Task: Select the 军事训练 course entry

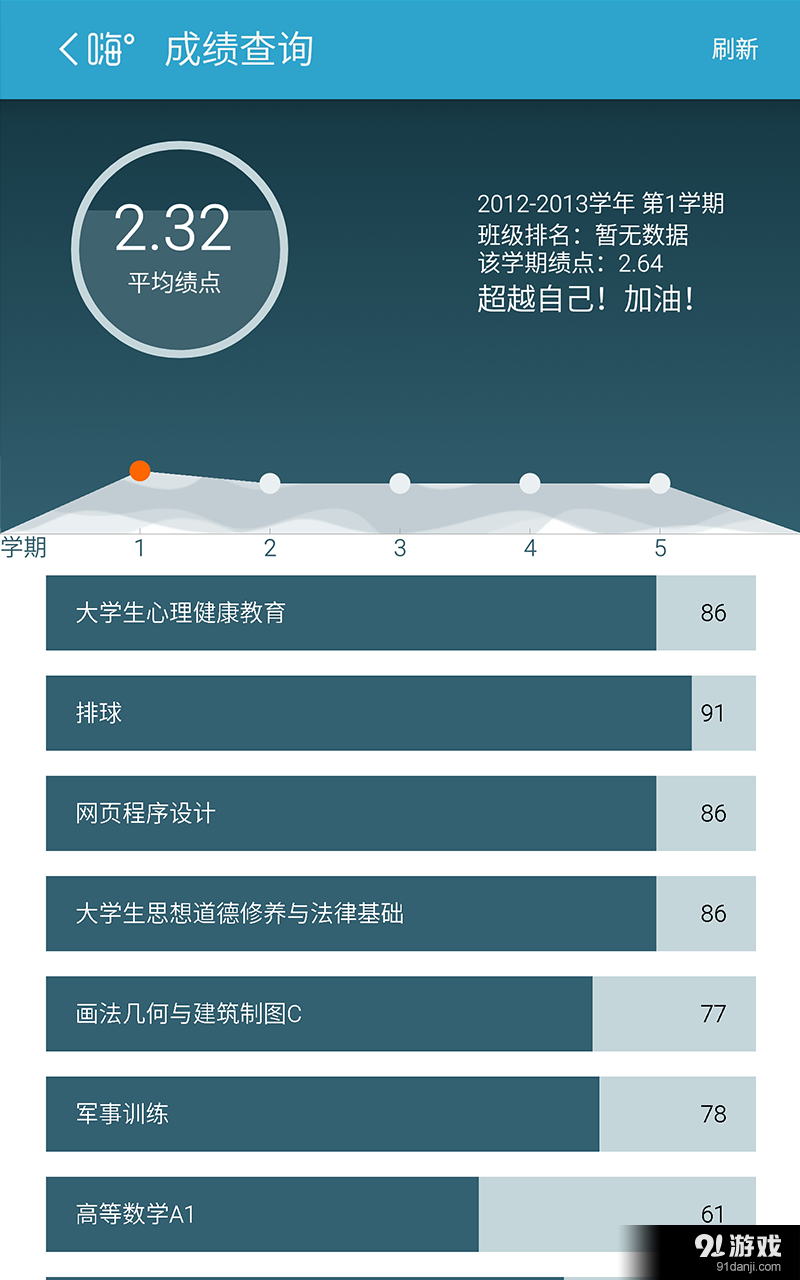Action: [x=400, y=1114]
